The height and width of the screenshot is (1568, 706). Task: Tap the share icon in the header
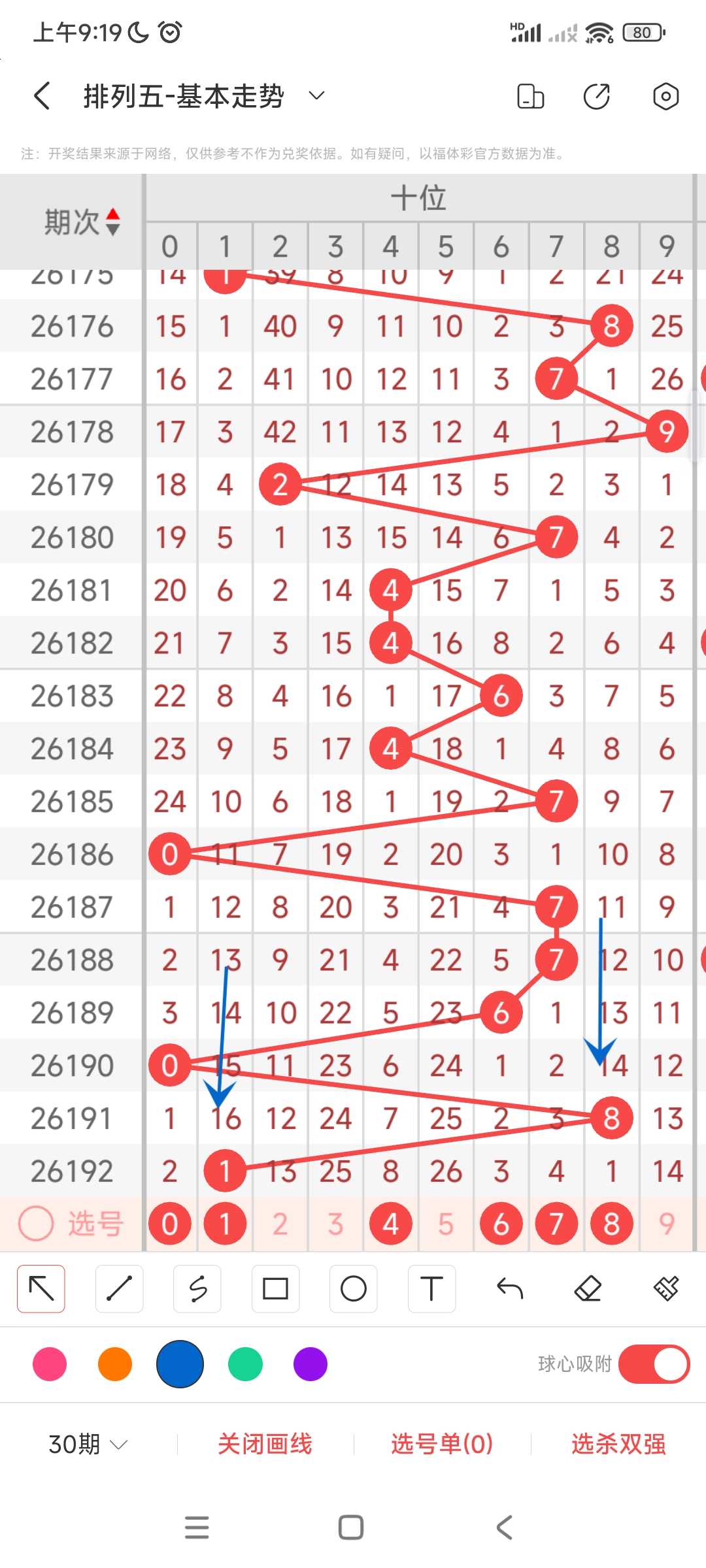click(x=596, y=96)
